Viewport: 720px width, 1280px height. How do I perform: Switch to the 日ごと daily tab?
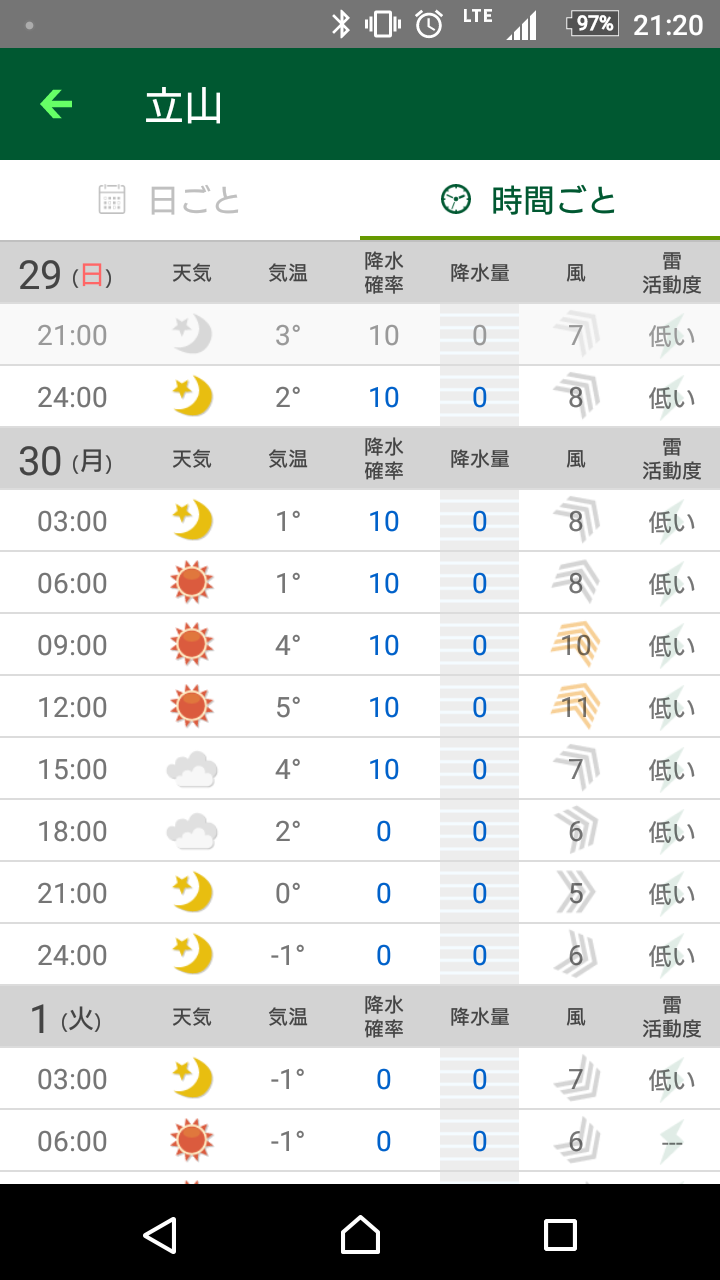pyautogui.click(x=180, y=200)
